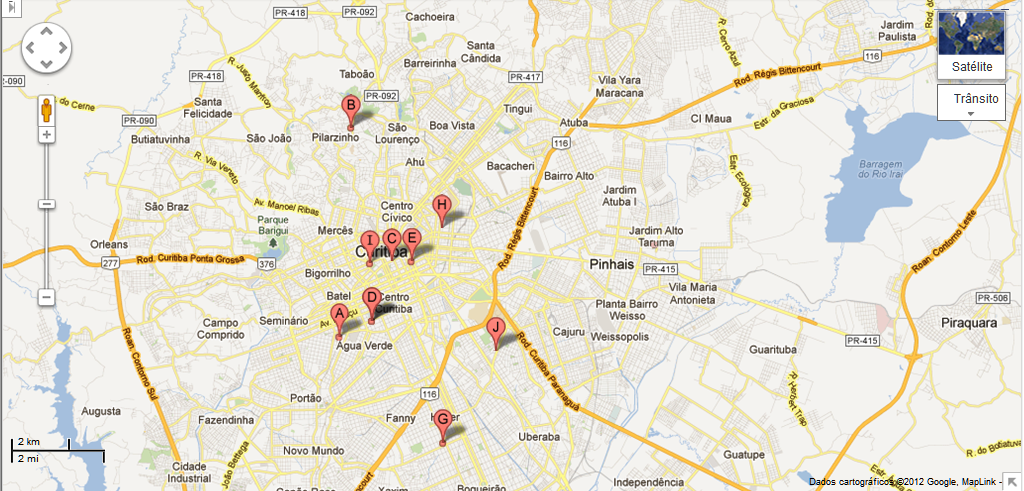Pan the map right with arrow control
This screenshot has width=1024, height=491.
[63, 47]
